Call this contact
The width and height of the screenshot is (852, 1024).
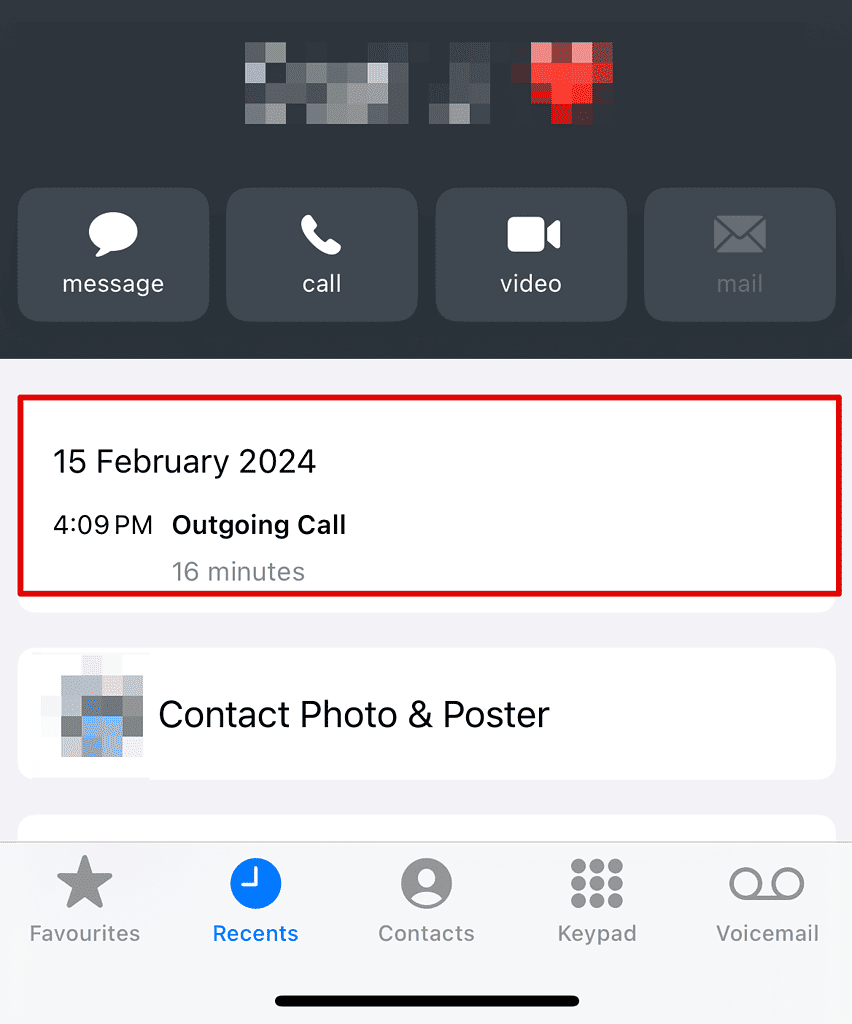pos(321,255)
